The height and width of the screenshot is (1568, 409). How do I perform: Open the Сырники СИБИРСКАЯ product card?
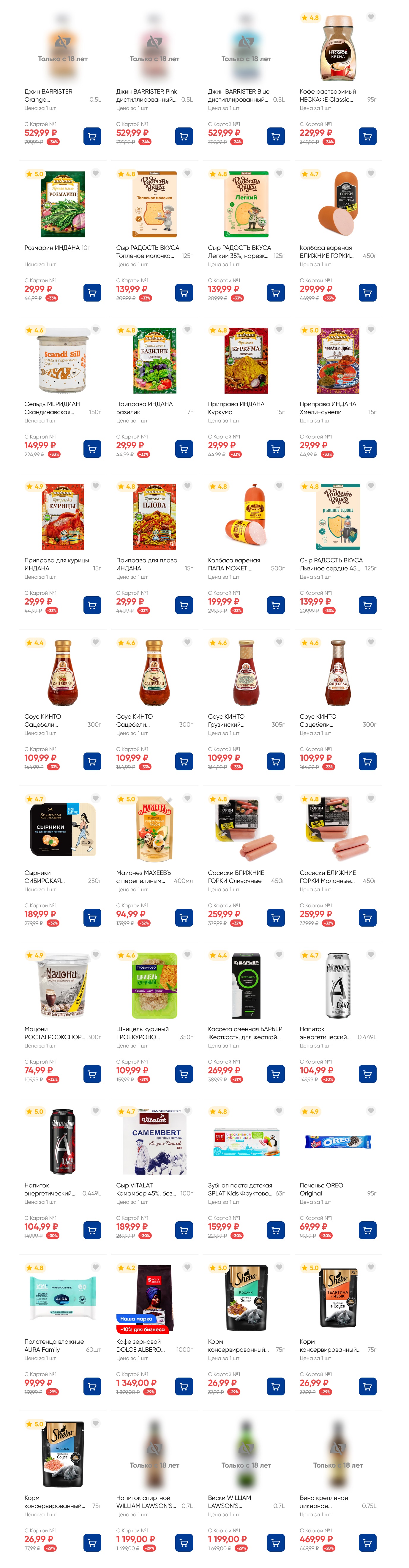[x=63, y=829]
